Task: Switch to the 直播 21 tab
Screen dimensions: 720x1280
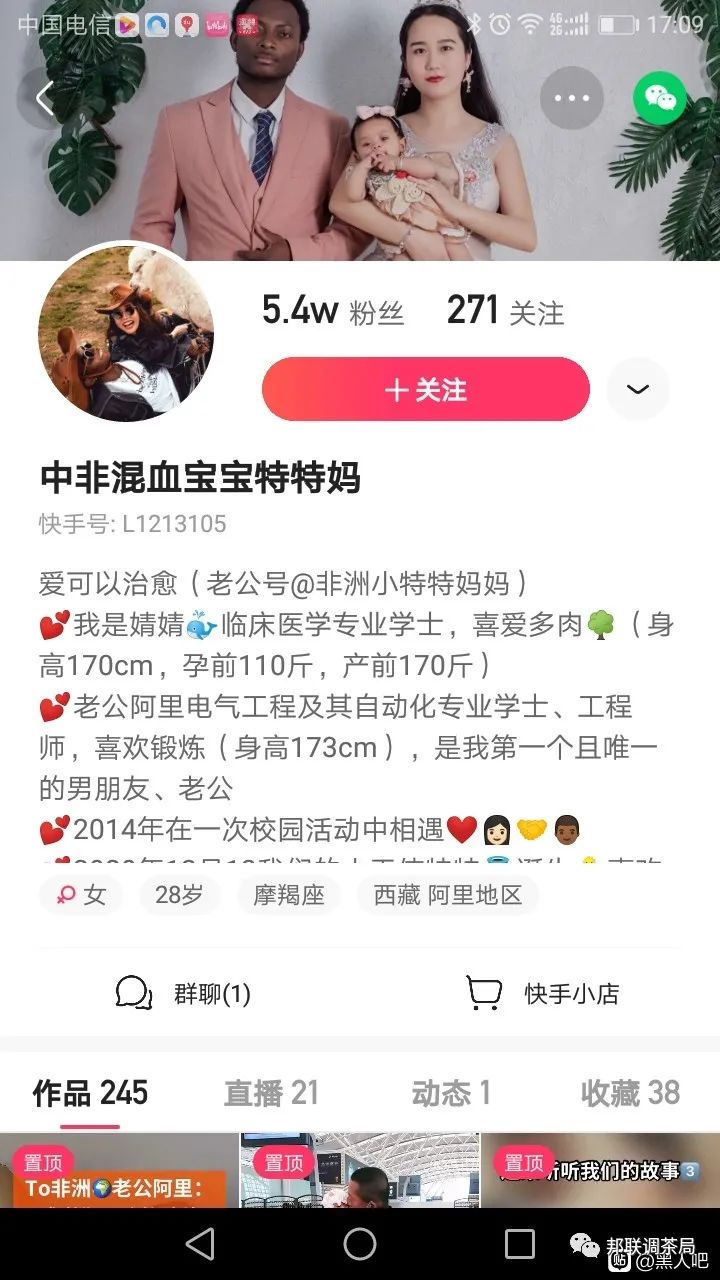Action: [x=271, y=1093]
